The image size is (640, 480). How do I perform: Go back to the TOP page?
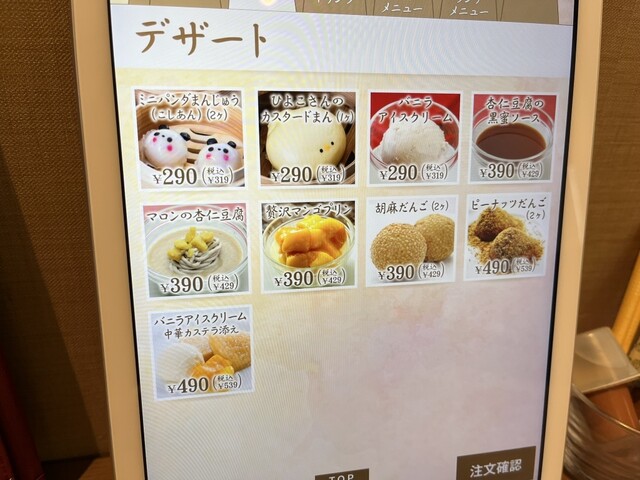click(341, 474)
